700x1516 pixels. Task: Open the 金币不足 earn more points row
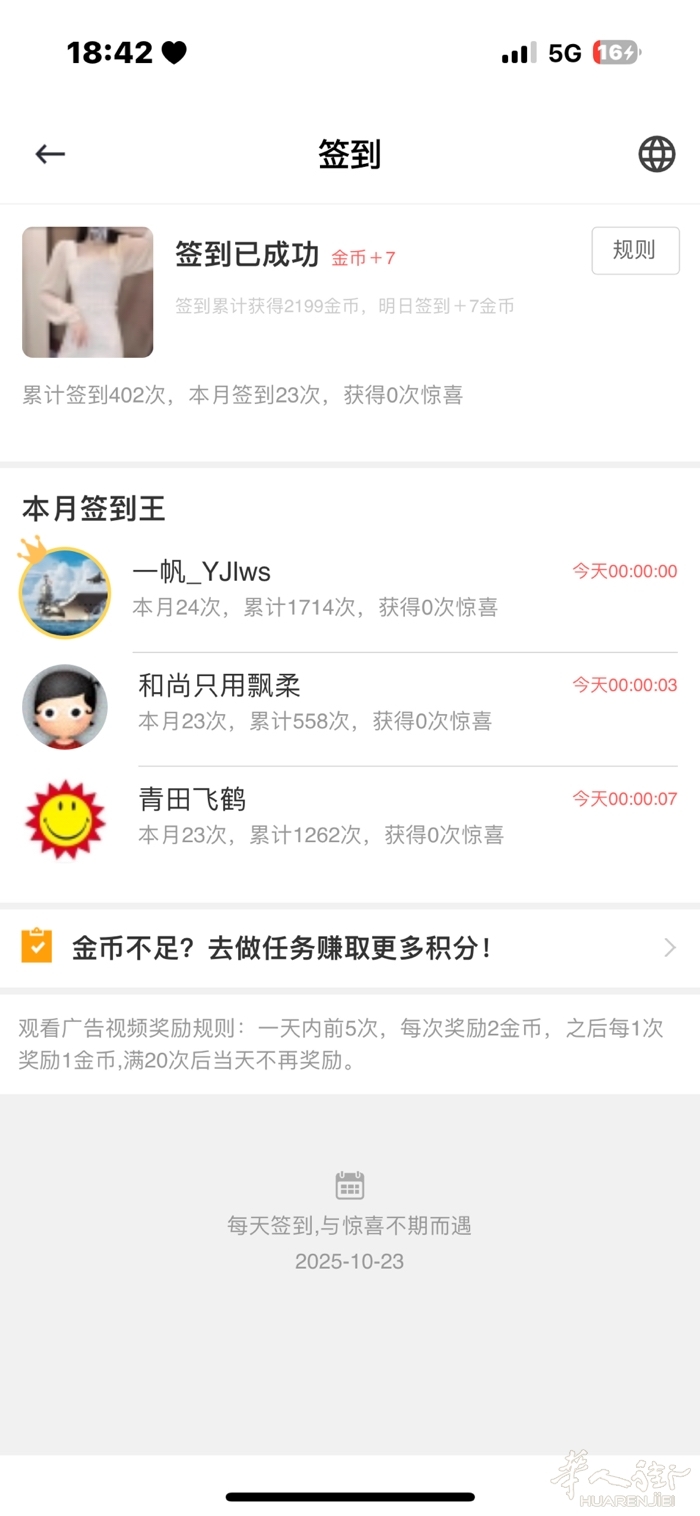pos(350,947)
